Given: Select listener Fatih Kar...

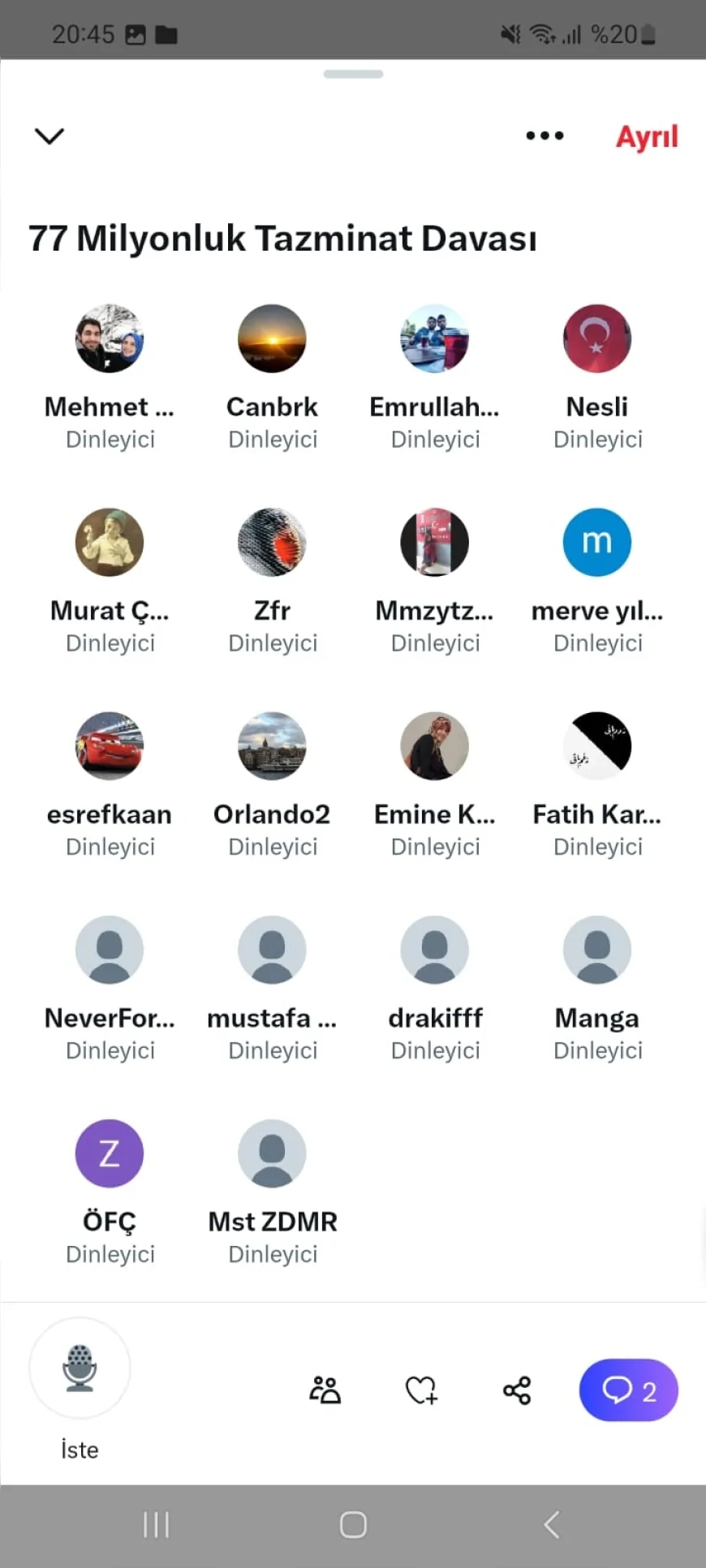Looking at the screenshot, I should pos(597,746).
